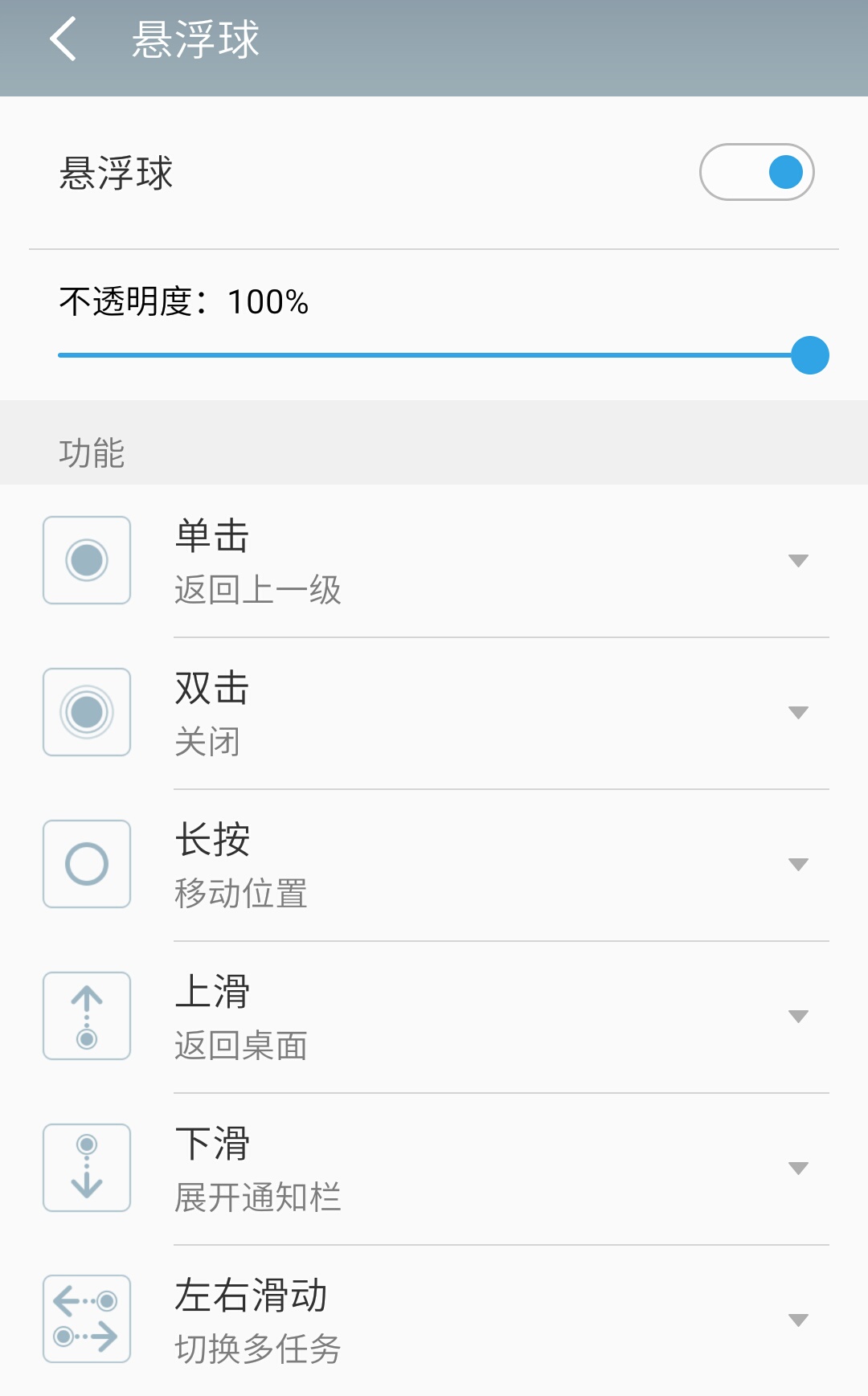Tap the back arrow in the title bar
The width and height of the screenshot is (868, 1396).
pos(62,40)
